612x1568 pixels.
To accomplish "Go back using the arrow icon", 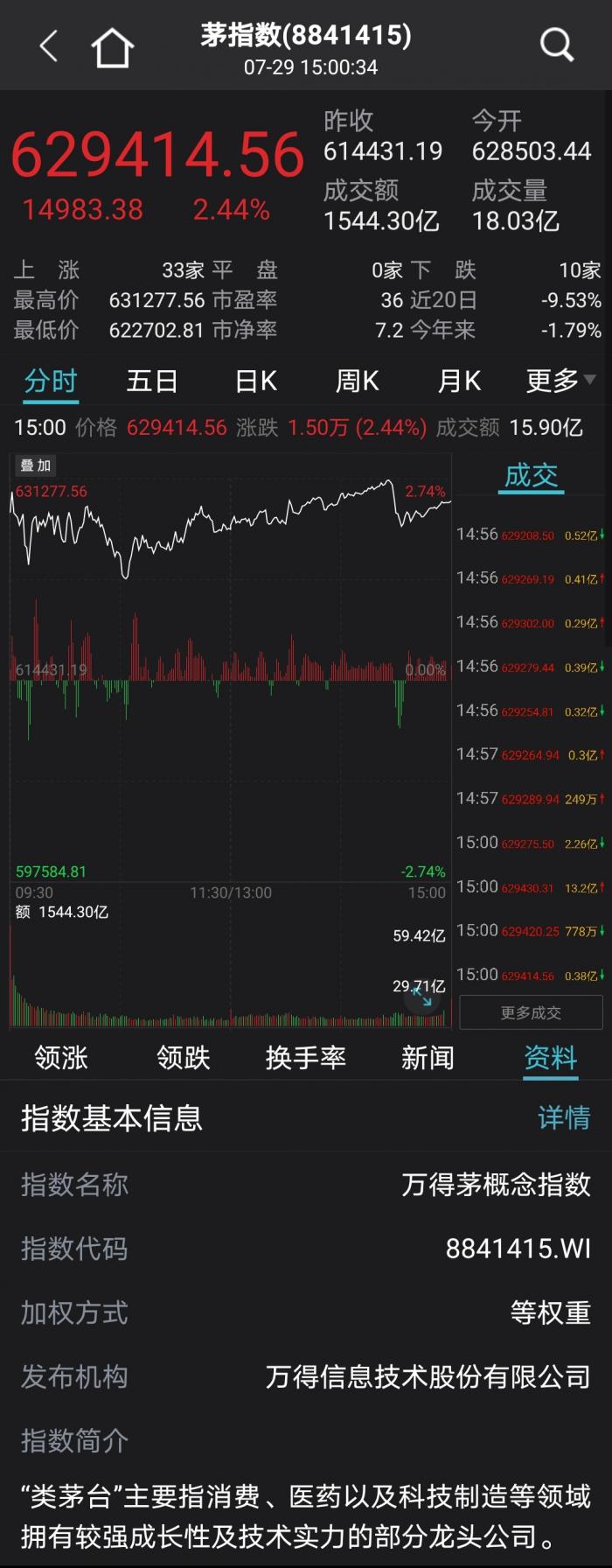I will click(x=49, y=46).
